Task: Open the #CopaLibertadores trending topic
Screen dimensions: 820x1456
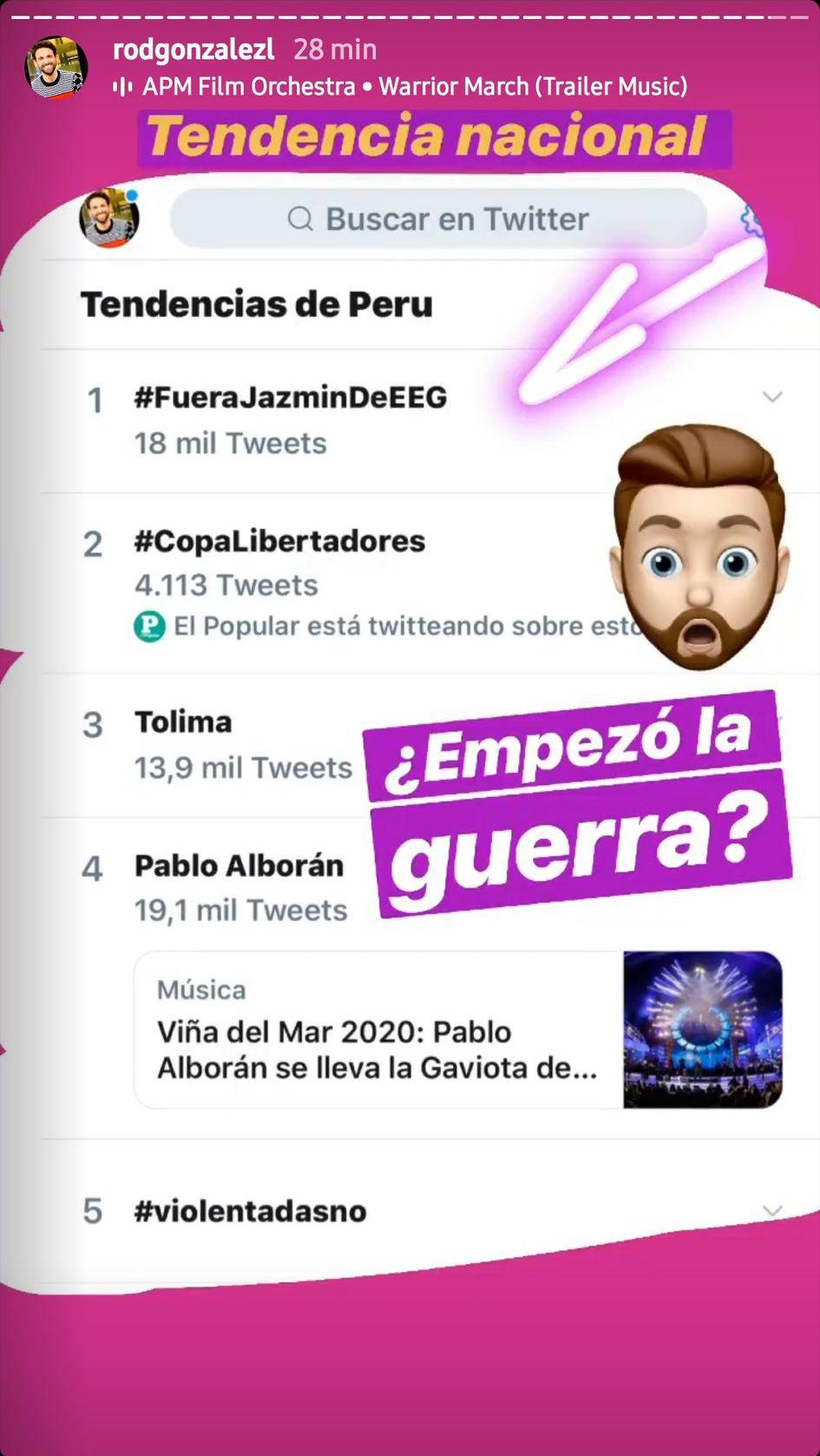Action: [279, 541]
